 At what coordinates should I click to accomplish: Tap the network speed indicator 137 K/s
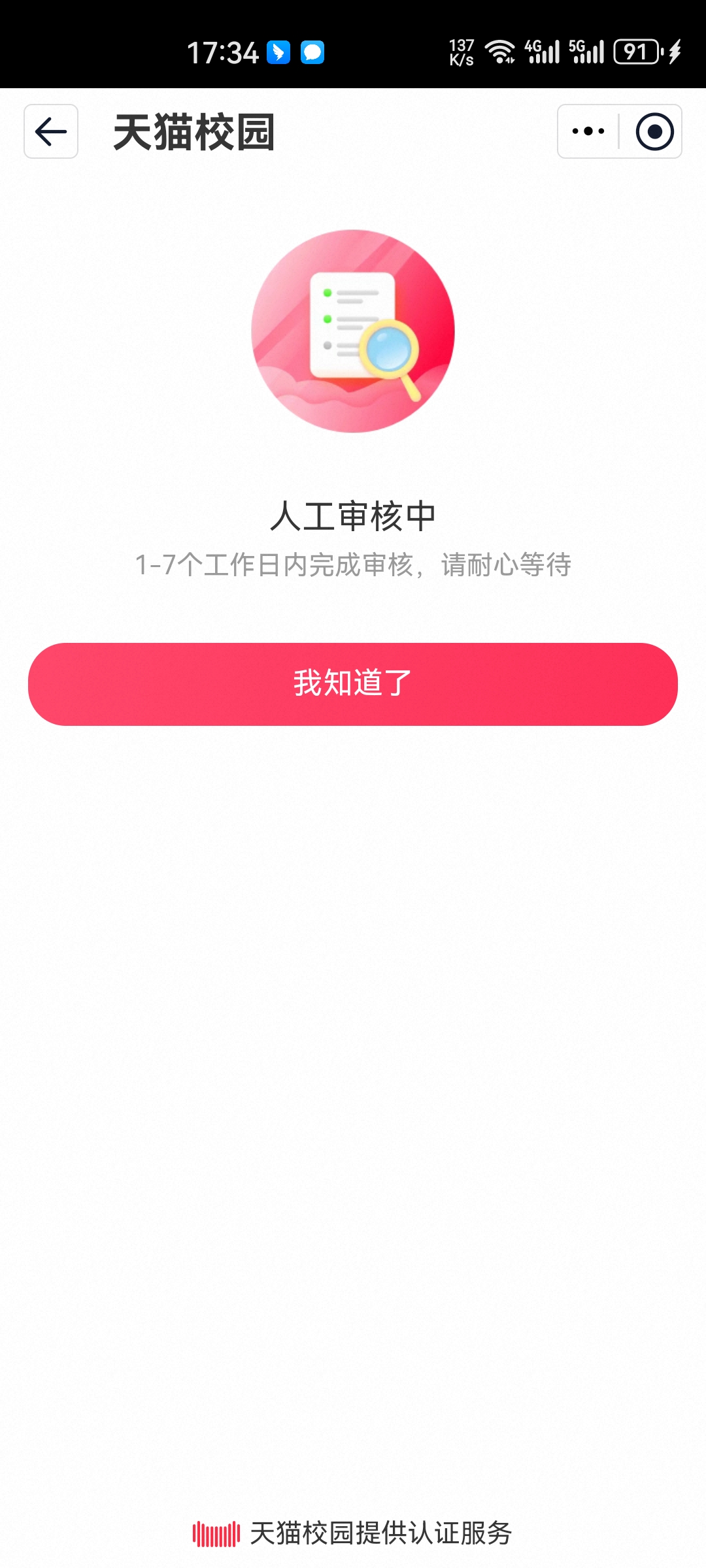point(462,51)
